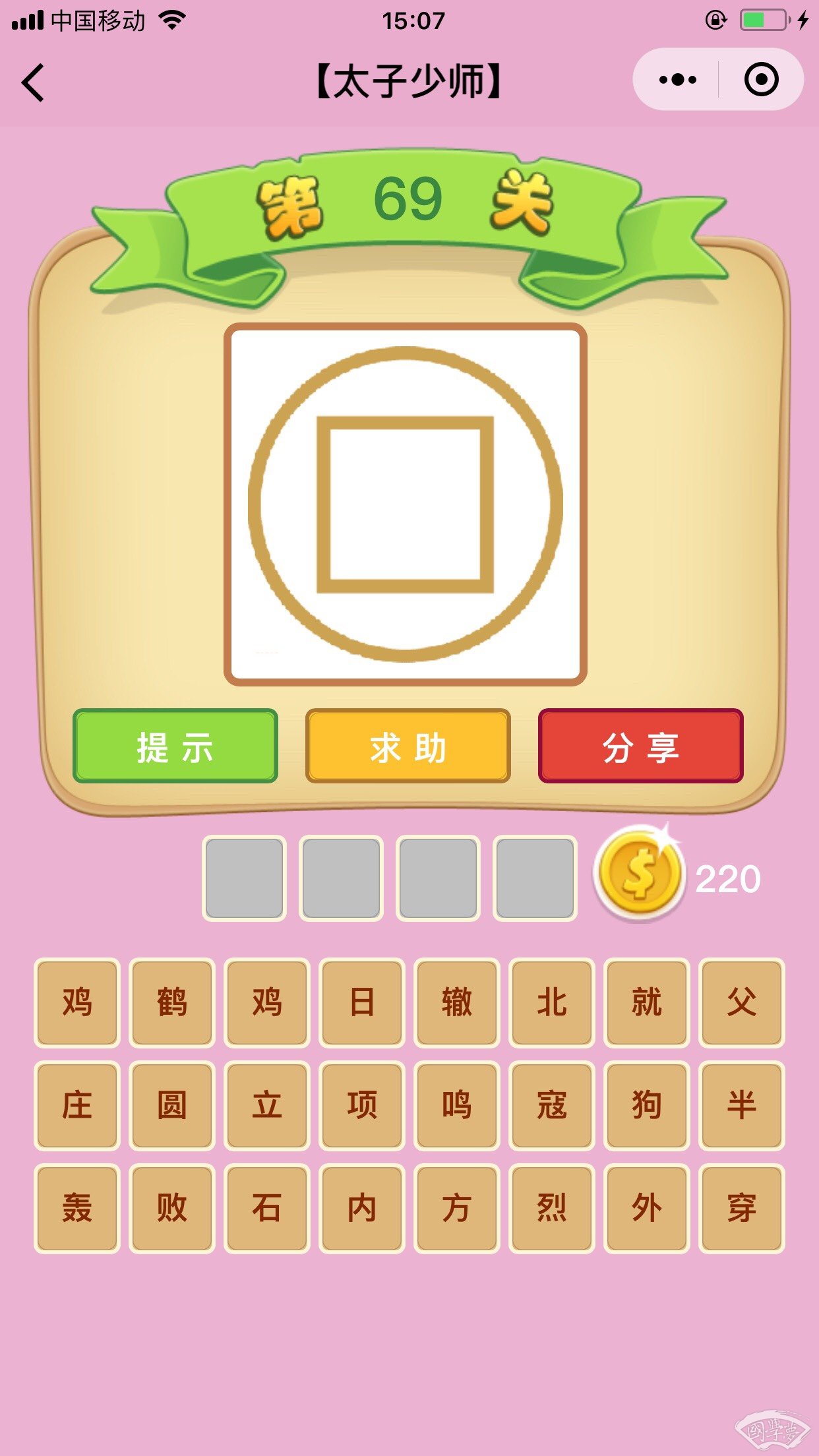Open the mini program three-dot menu
Image resolution: width=819 pixels, height=1456 pixels.
677,80
